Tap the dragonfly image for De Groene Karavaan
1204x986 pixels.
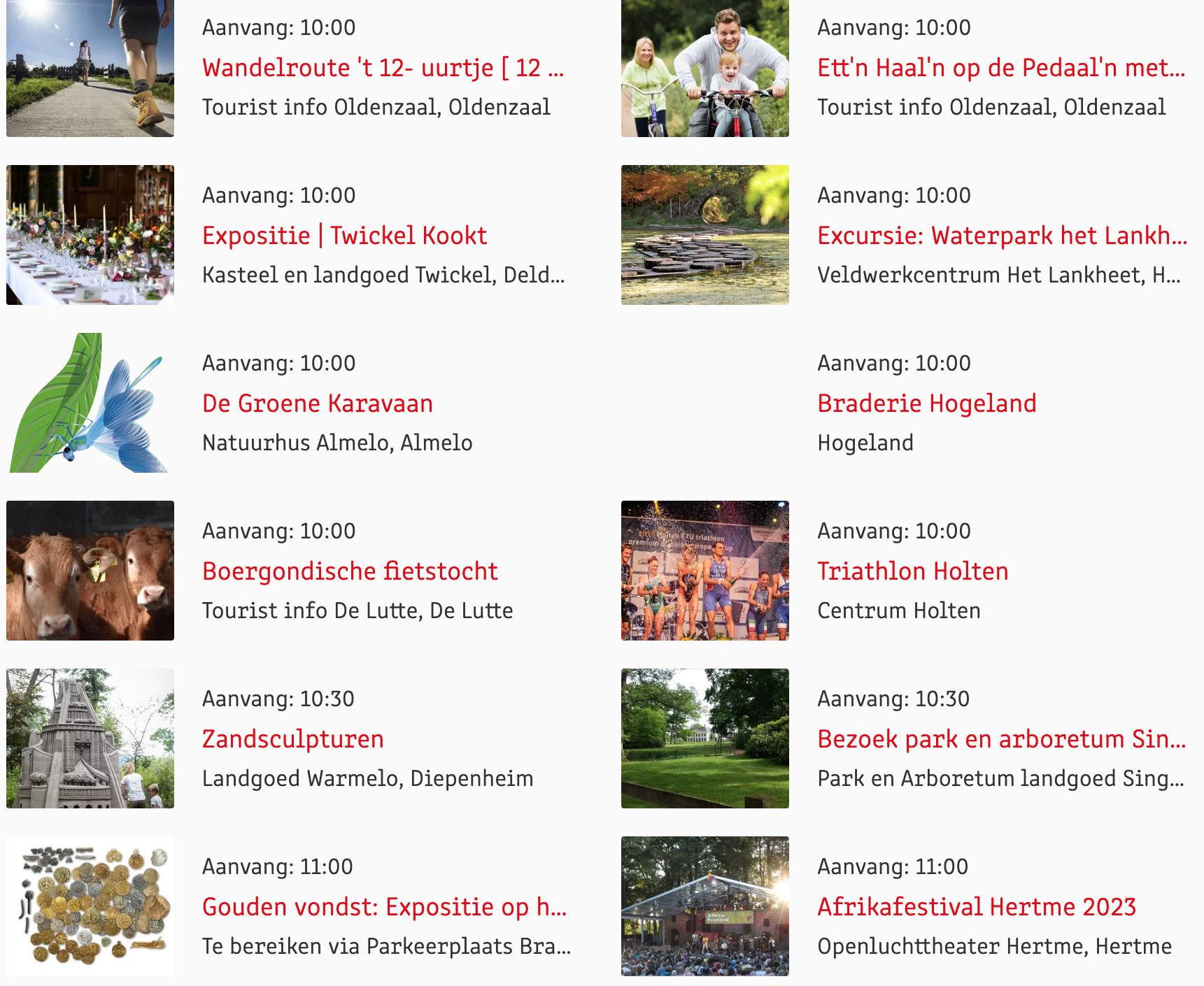pos(90,403)
